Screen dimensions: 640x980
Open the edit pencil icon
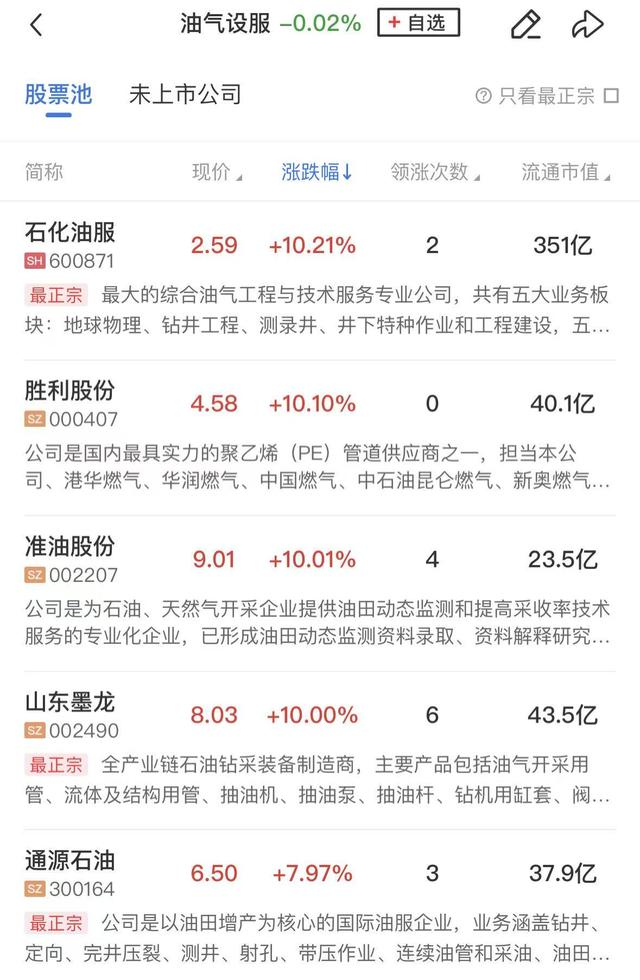click(525, 25)
